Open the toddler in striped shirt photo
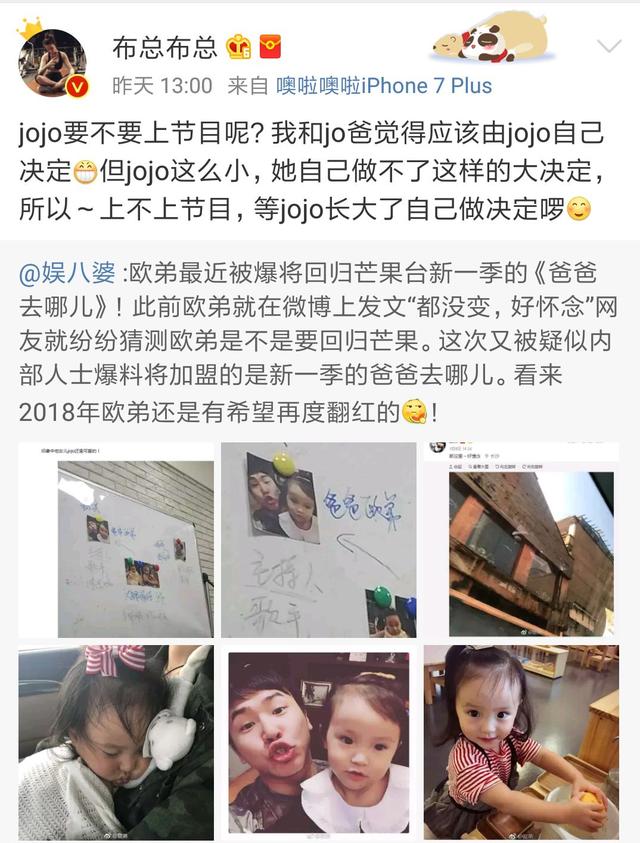 pos(520,742)
